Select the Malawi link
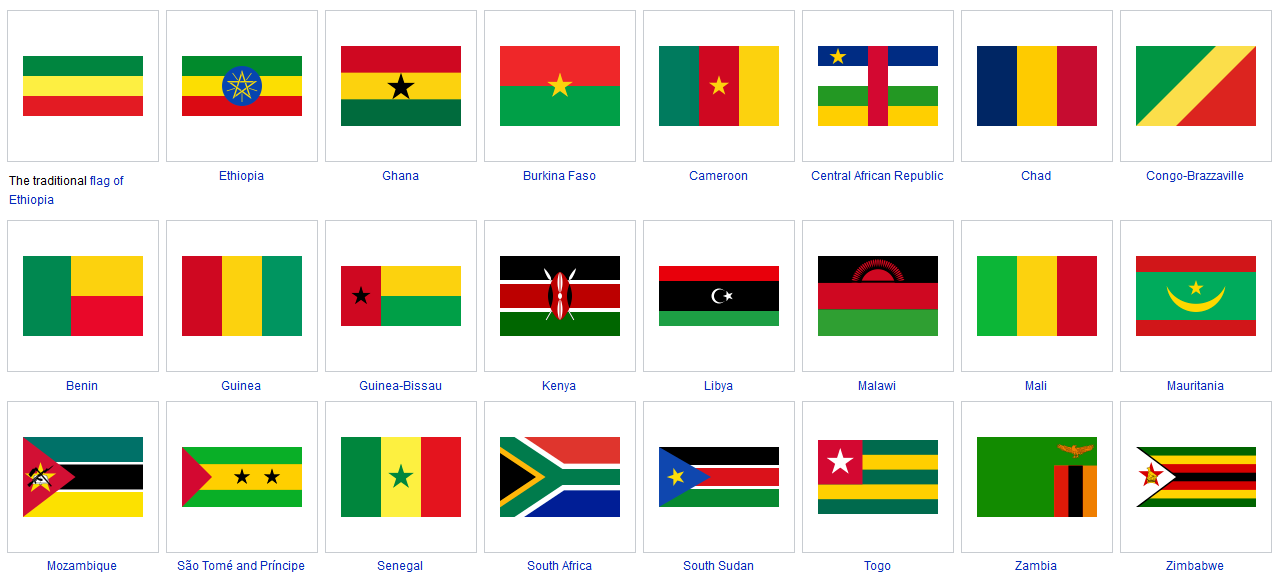This screenshot has height=576, width=1281. [877, 386]
